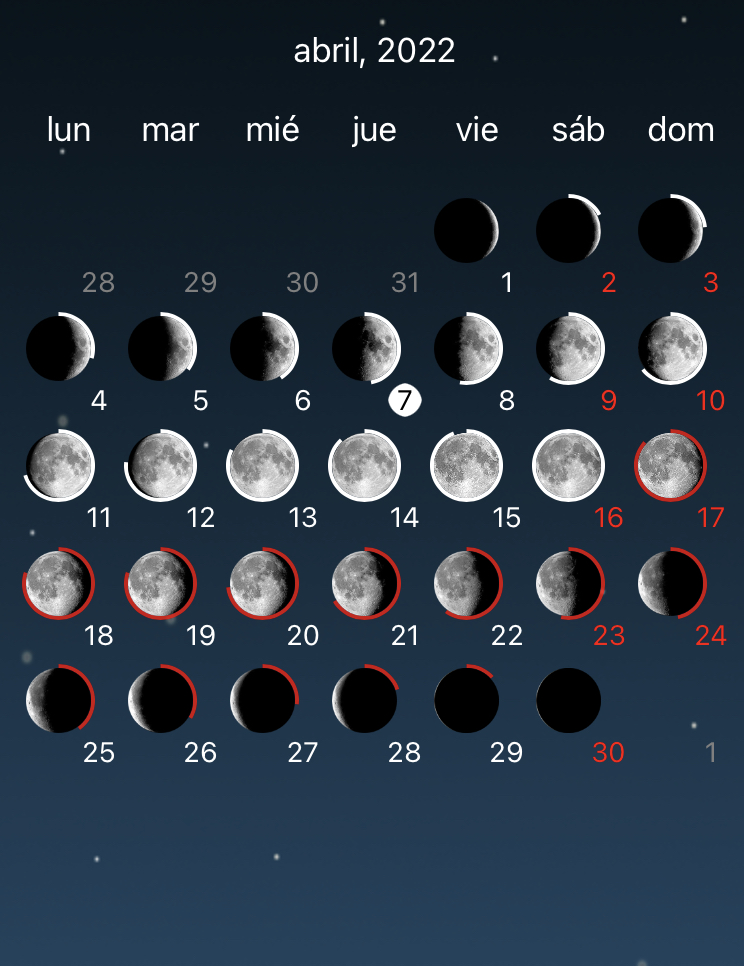
Task: Tap April 3 moon phase
Action: [671, 230]
